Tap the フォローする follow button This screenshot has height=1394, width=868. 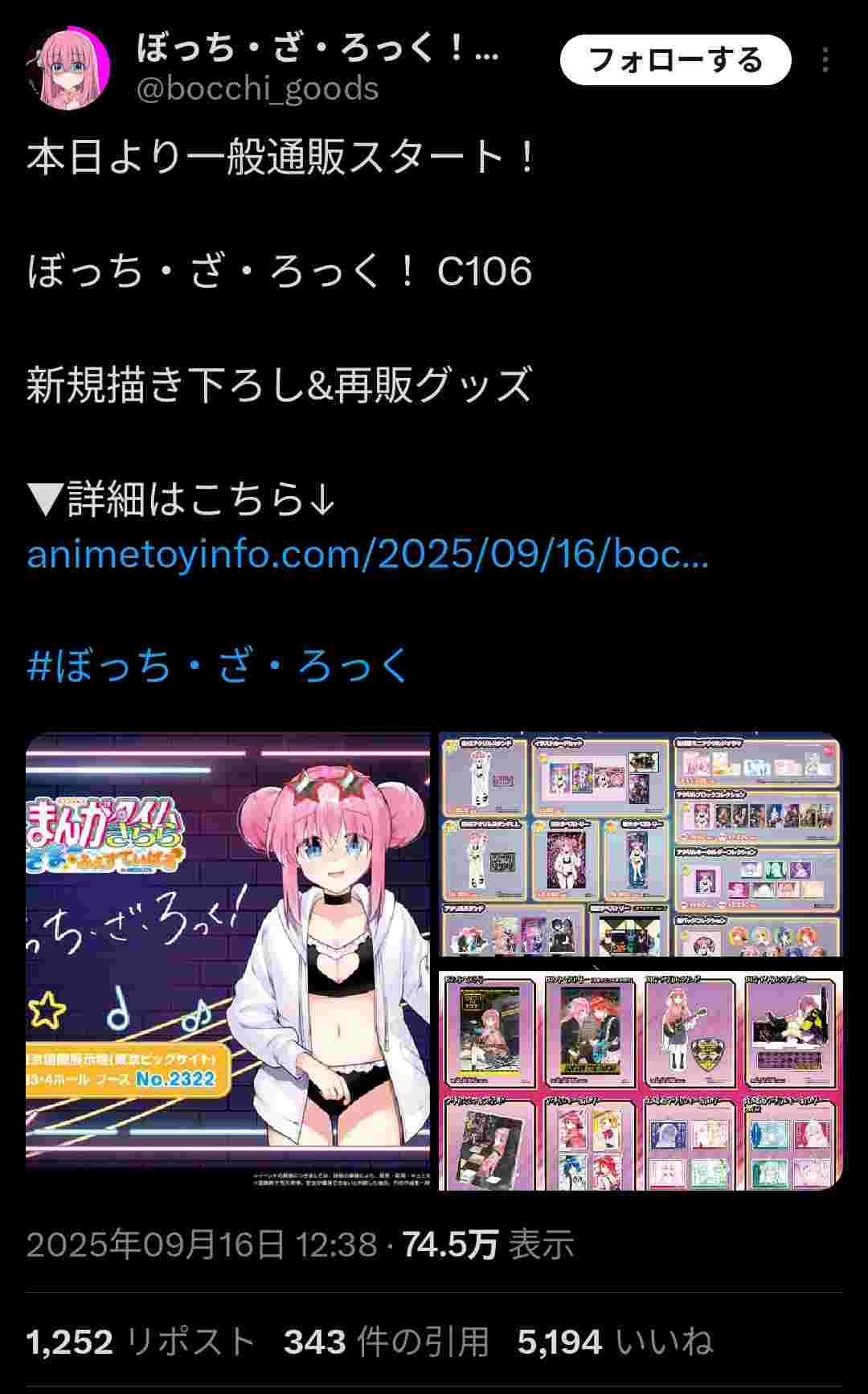[x=675, y=60]
